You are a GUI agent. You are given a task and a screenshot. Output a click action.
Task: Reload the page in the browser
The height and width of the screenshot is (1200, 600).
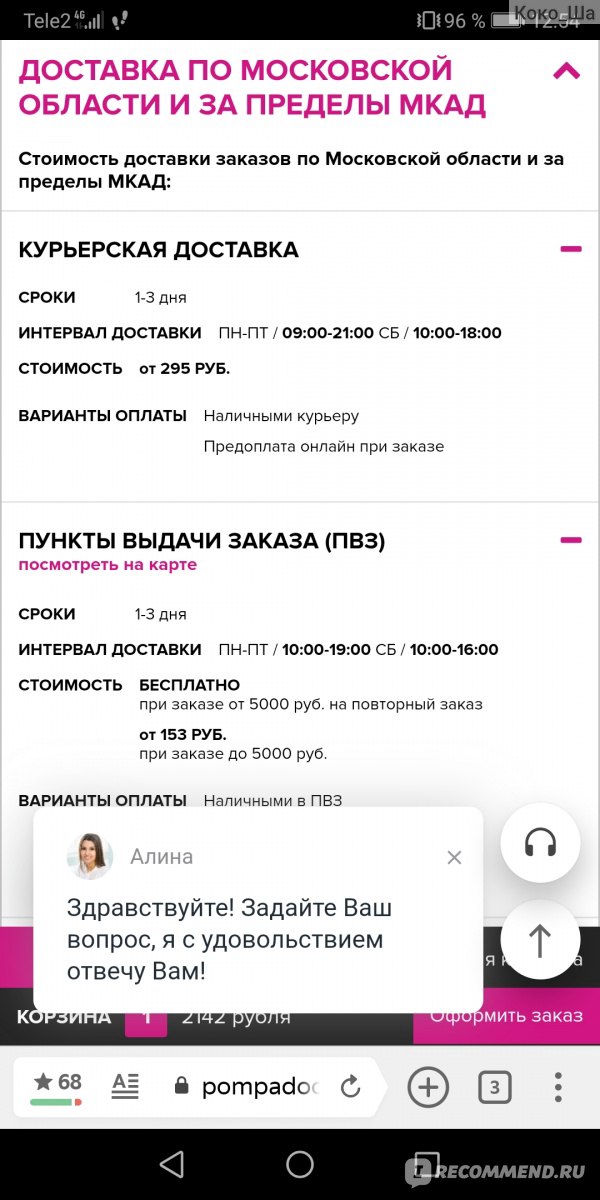[x=350, y=1087]
